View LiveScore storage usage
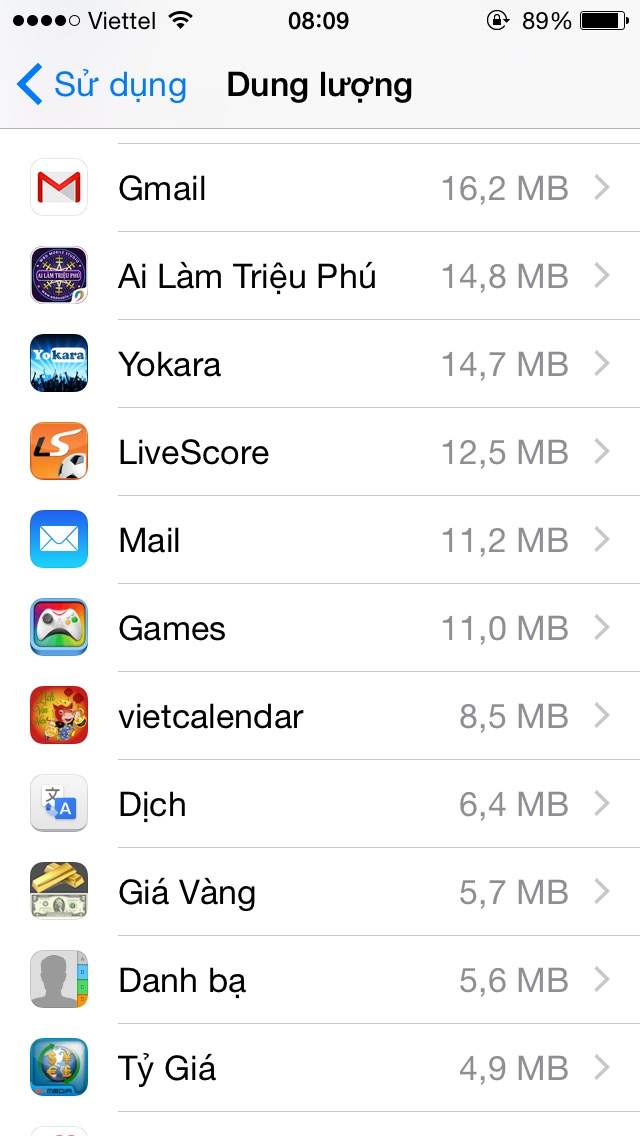640x1136 pixels. (x=320, y=452)
